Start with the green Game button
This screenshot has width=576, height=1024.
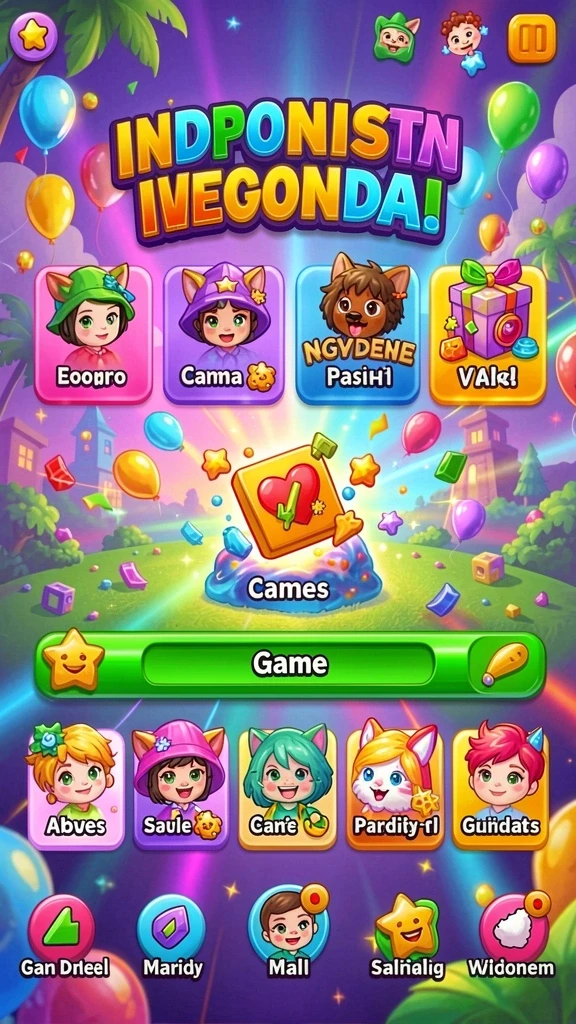290,664
